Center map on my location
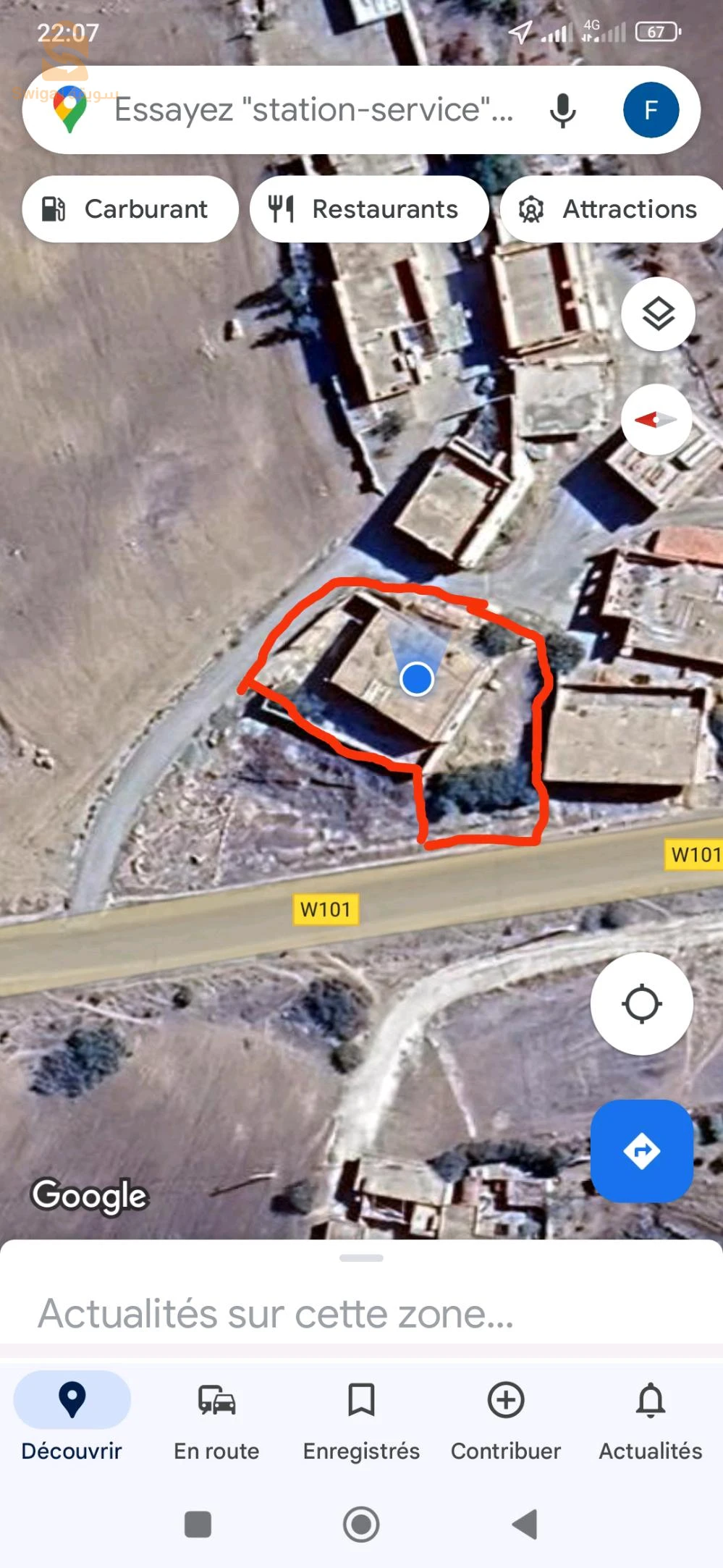The image size is (723, 1568). coord(641,1004)
